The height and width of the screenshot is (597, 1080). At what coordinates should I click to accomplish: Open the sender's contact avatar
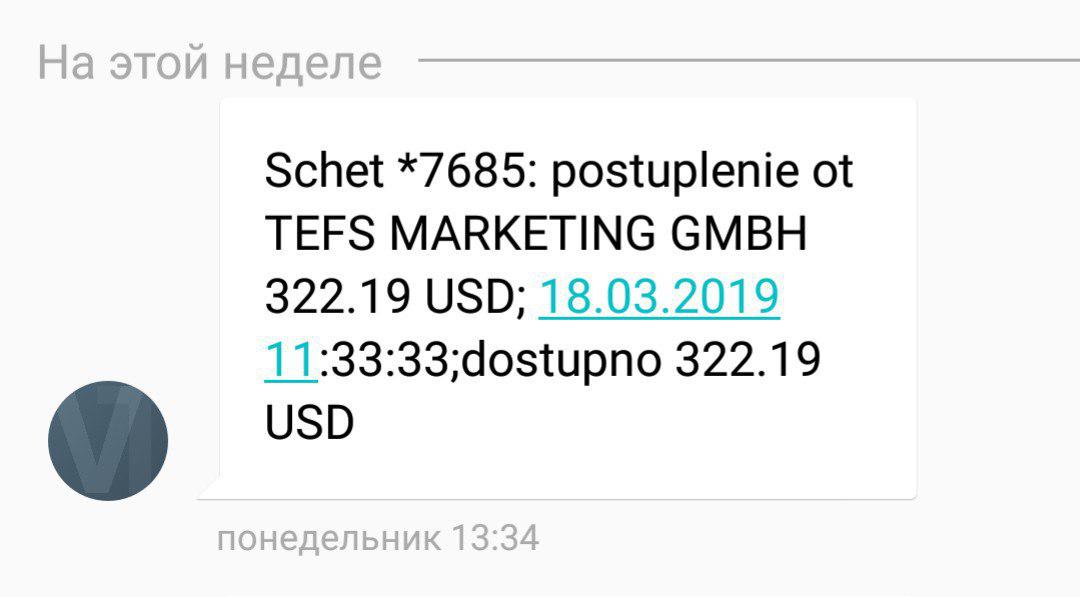(108, 441)
